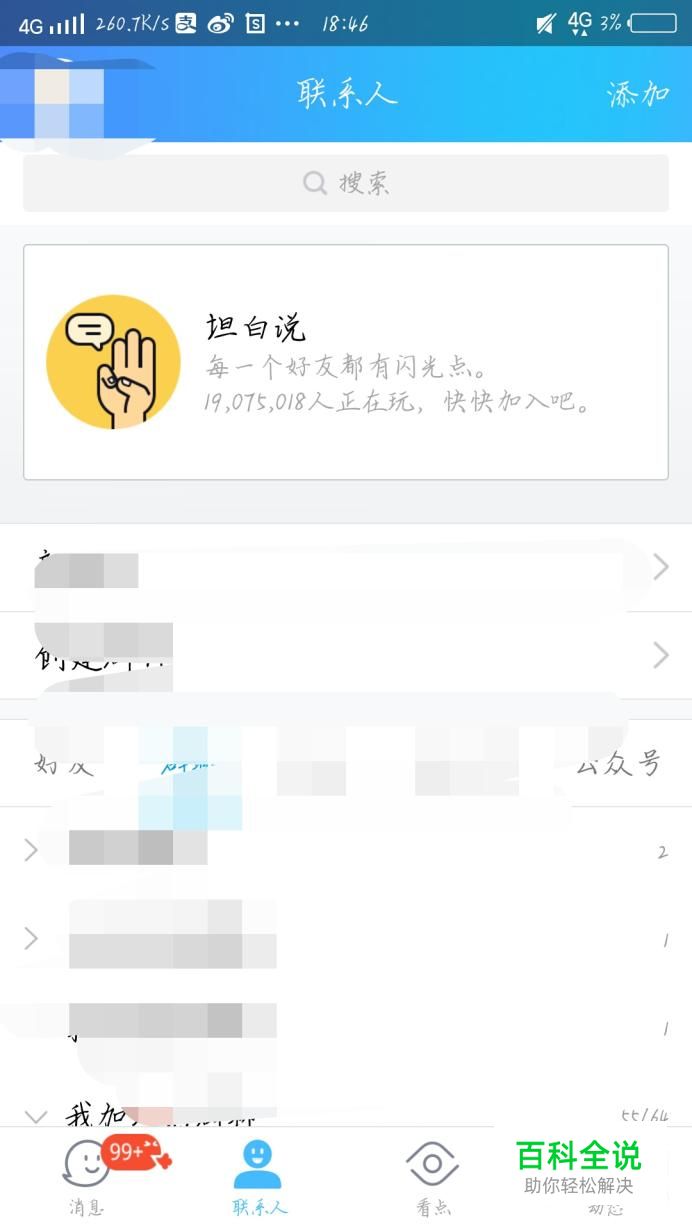Tap the 搜索 search box

pos(346,183)
